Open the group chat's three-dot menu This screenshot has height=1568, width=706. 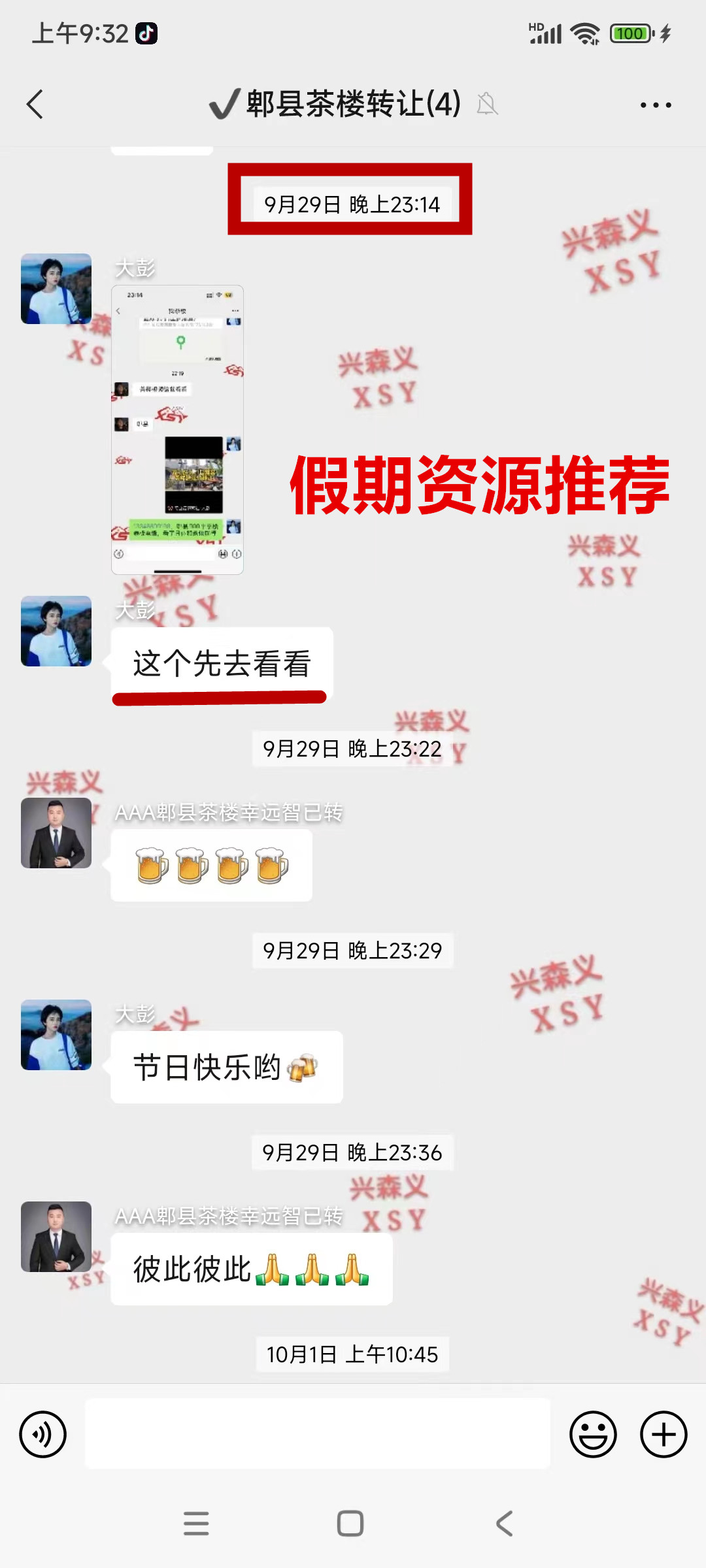655,105
